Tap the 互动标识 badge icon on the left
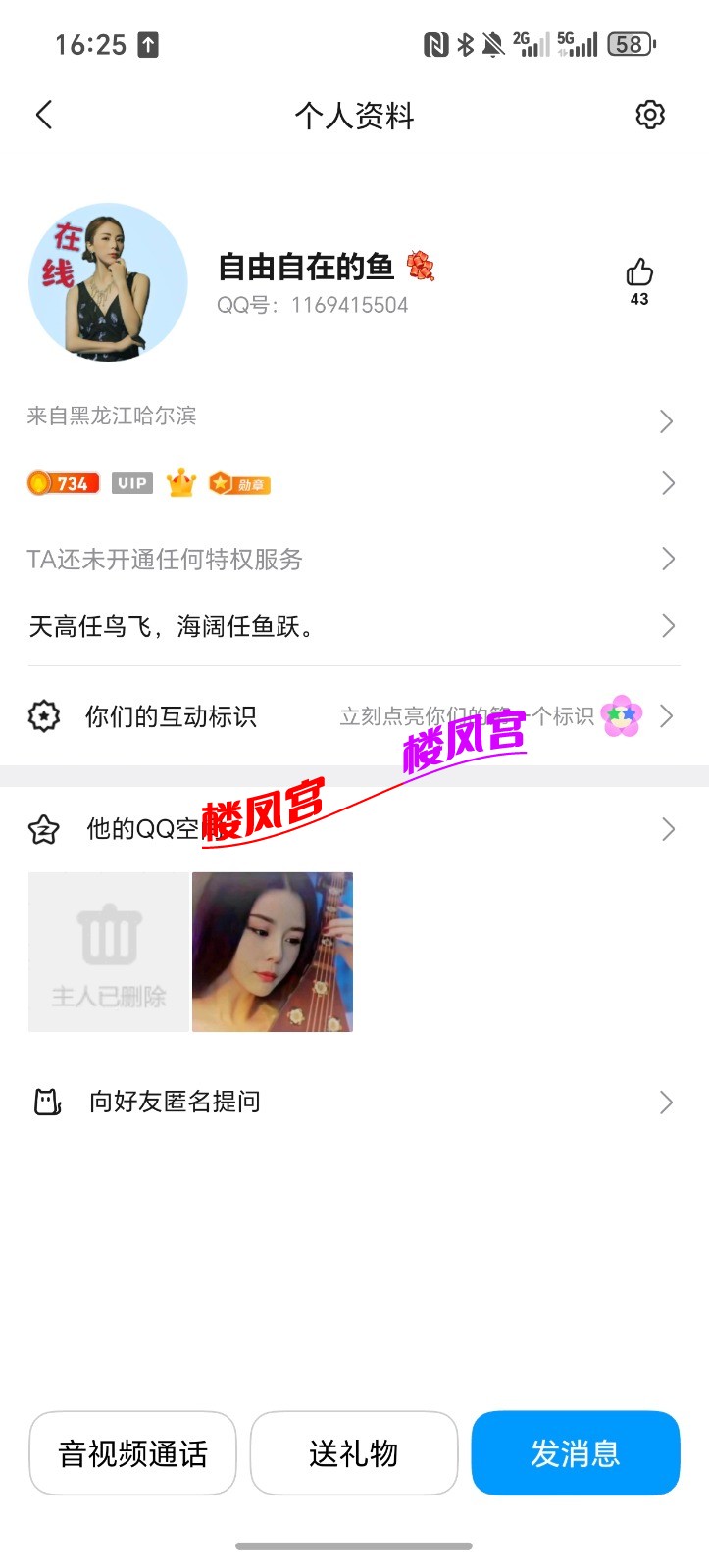The height and width of the screenshot is (1568, 709). (43, 716)
